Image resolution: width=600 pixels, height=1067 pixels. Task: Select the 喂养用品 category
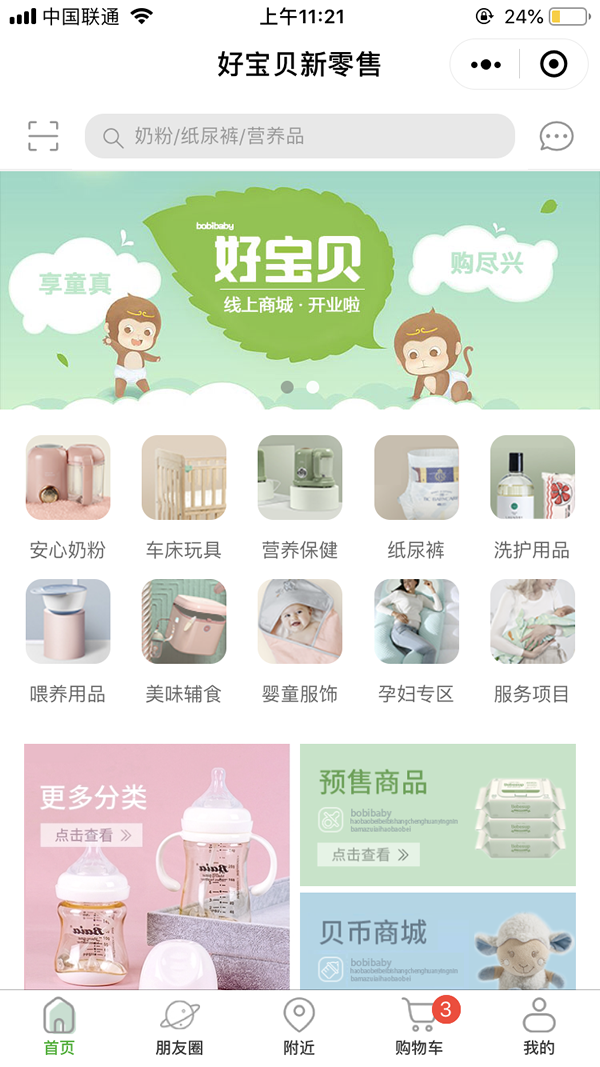[x=67, y=642]
